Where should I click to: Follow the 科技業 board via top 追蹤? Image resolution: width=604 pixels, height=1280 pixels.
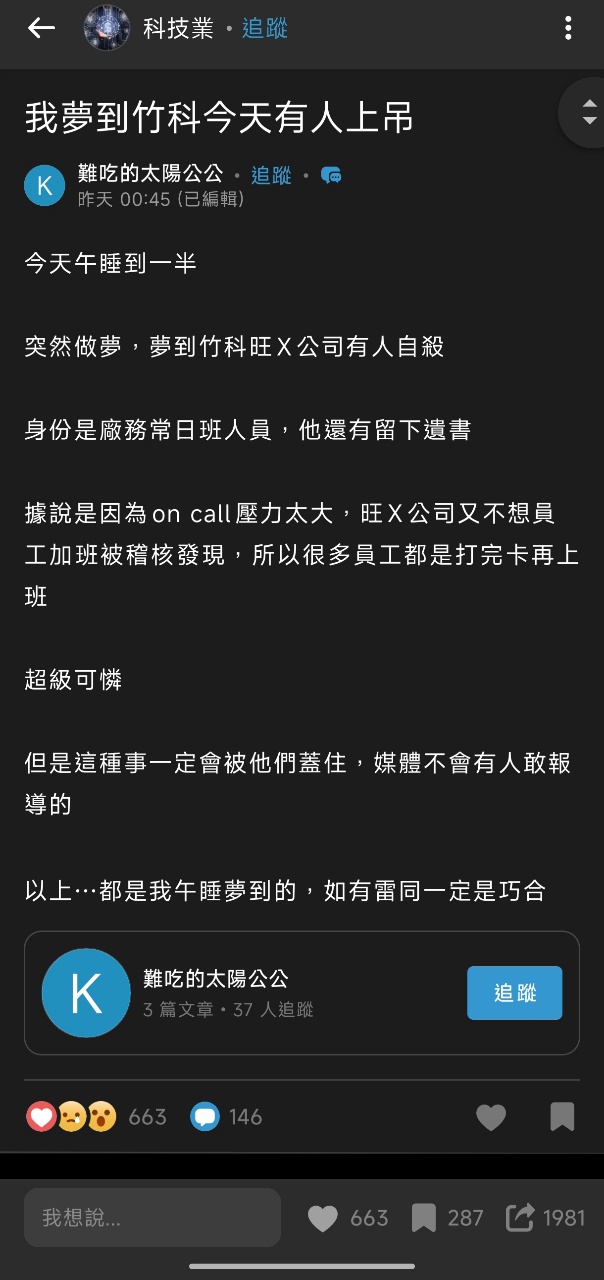point(264,28)
